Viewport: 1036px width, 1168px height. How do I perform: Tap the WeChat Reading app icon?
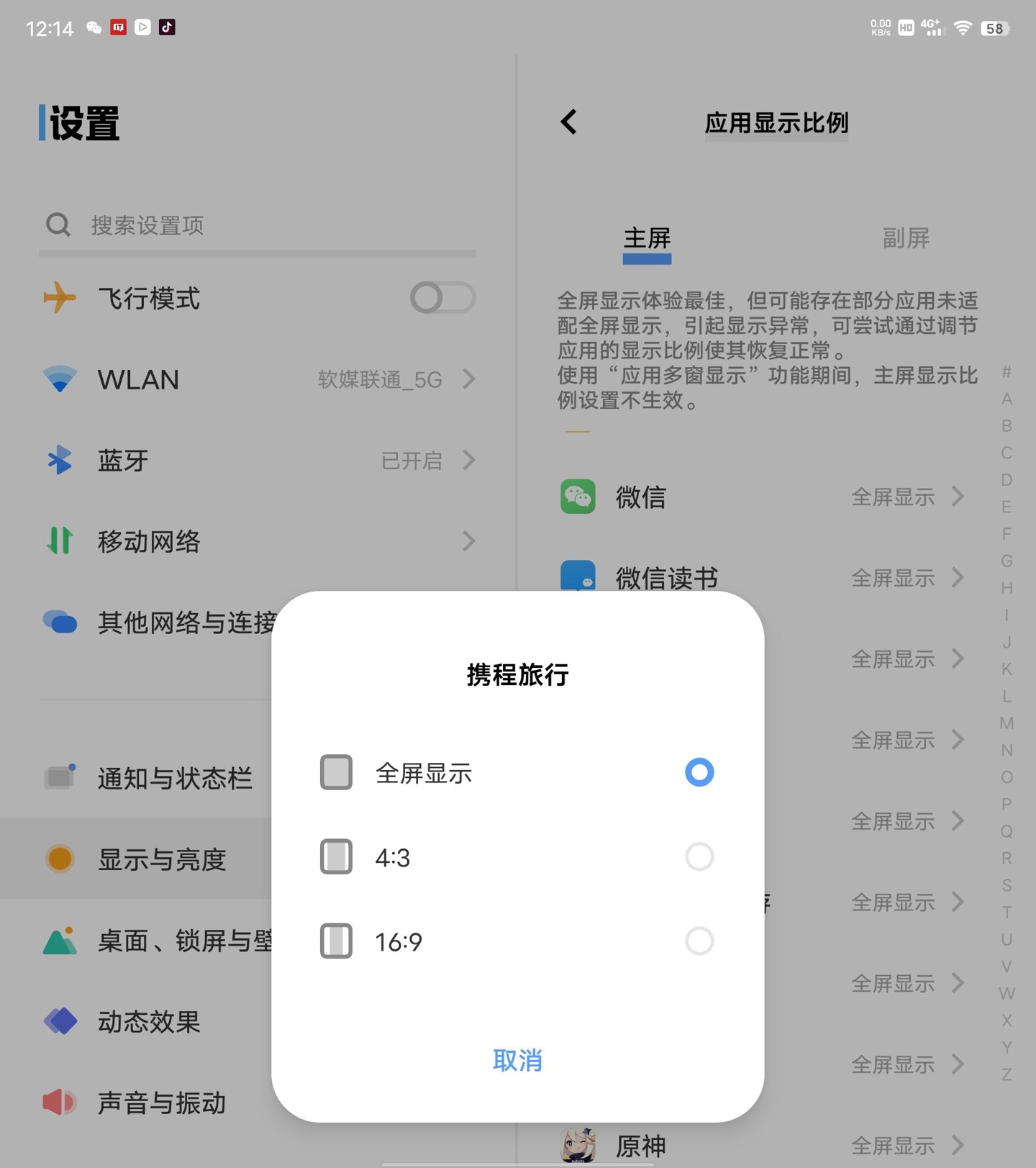pyautogui.click(x=576, y=577)
